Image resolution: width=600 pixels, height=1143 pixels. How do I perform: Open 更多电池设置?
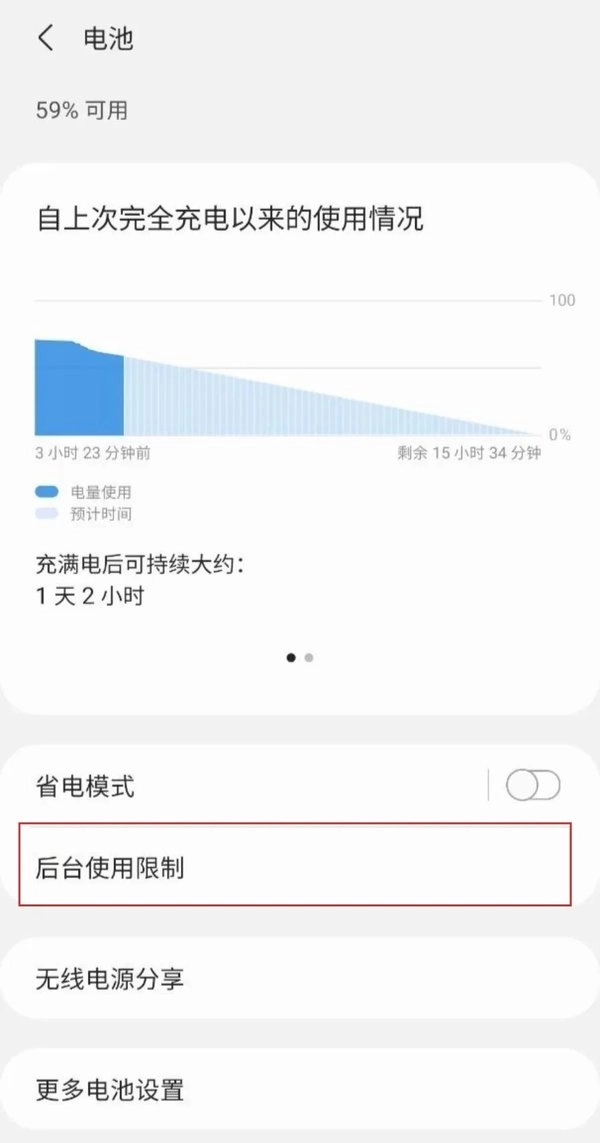pyautogui.click(x=295, y=1089)
